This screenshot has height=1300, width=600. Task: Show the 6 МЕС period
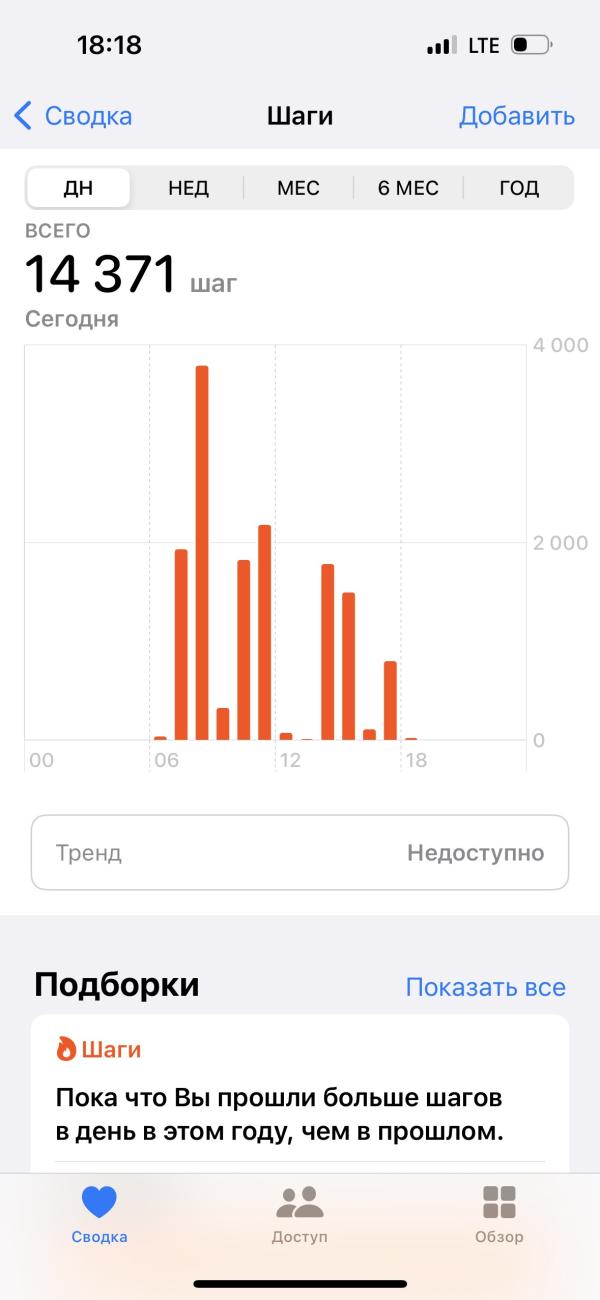click(x=408, y=188)
